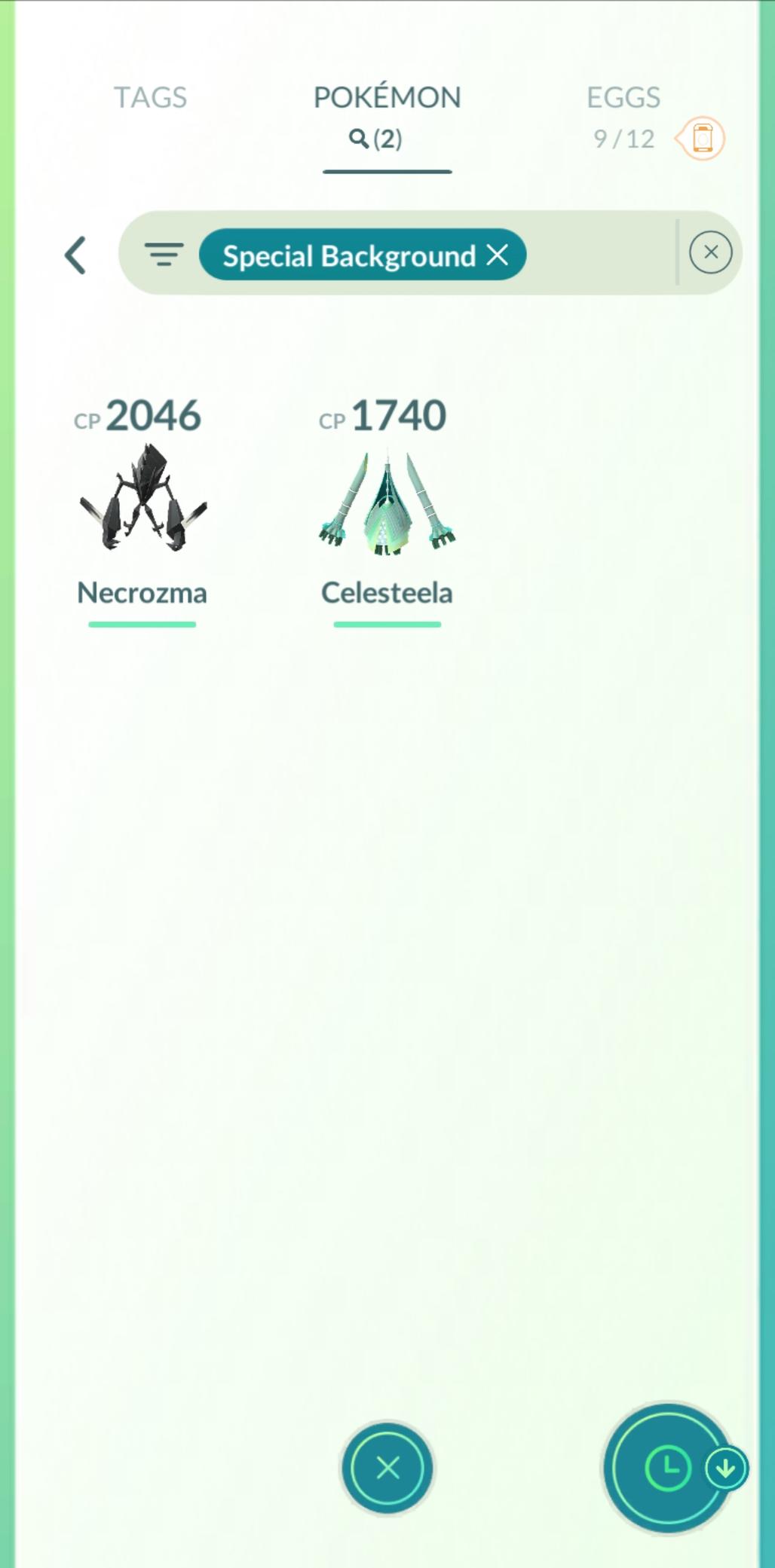Select the Celesteela with CP 1740

(x=387, y=501)
